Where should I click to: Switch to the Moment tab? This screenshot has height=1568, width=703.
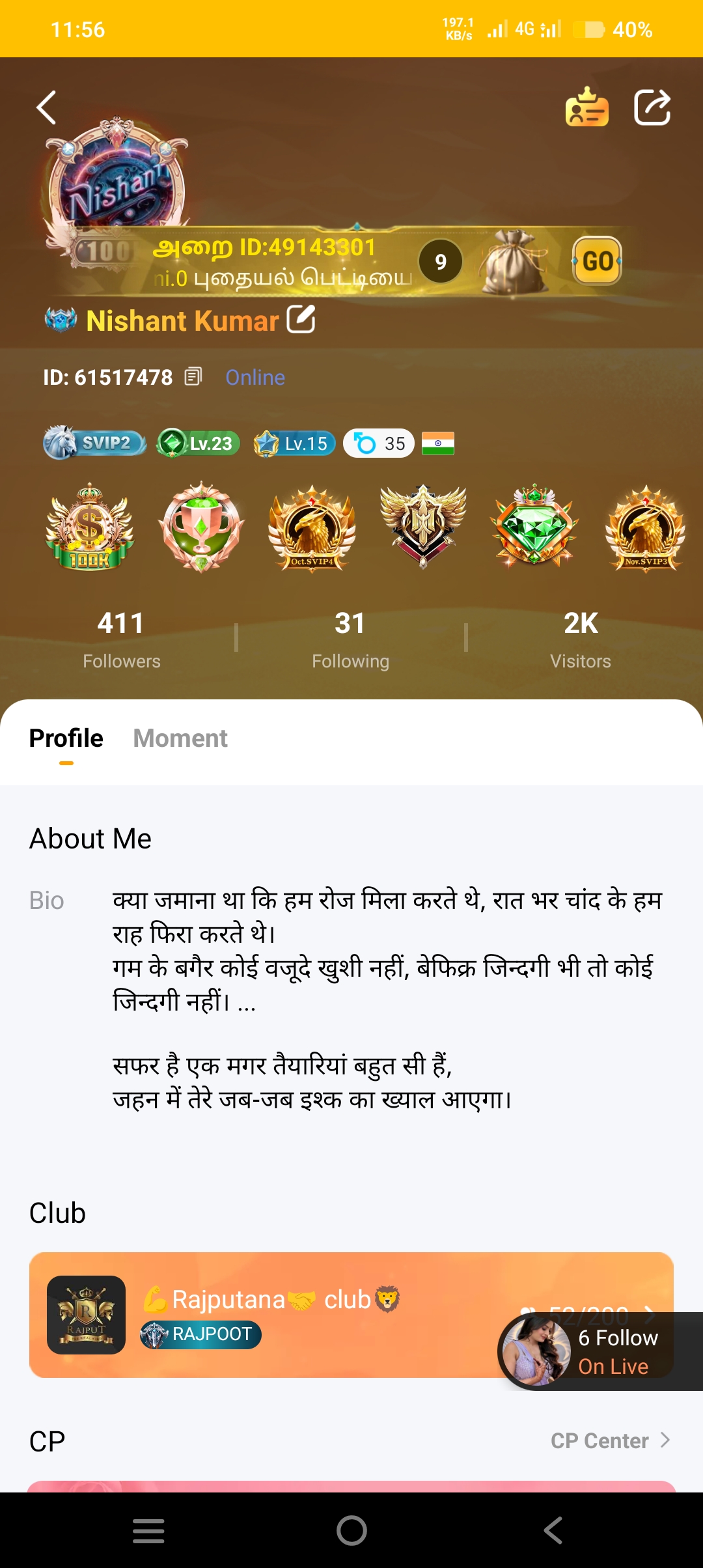[180, 738]
